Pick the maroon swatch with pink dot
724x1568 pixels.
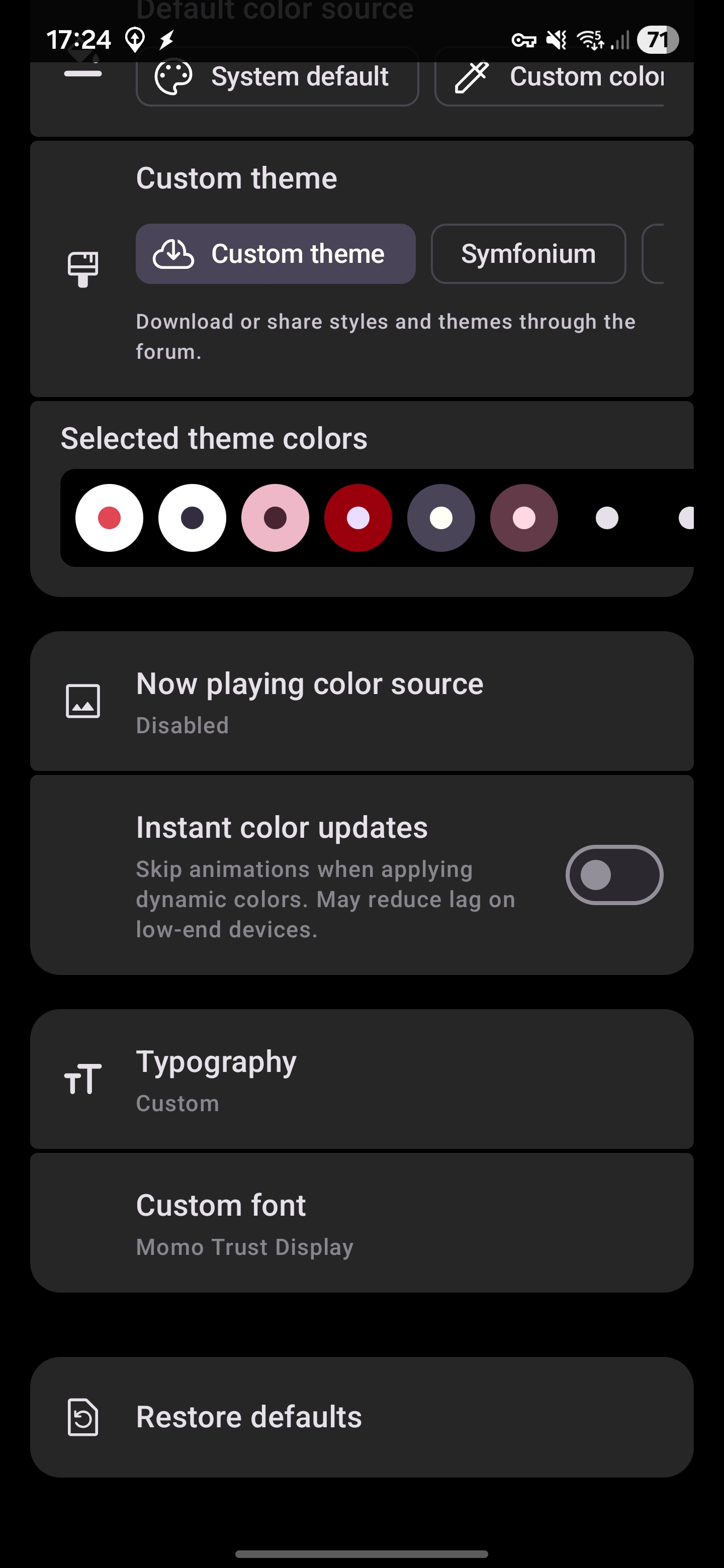tap(524, 518)
